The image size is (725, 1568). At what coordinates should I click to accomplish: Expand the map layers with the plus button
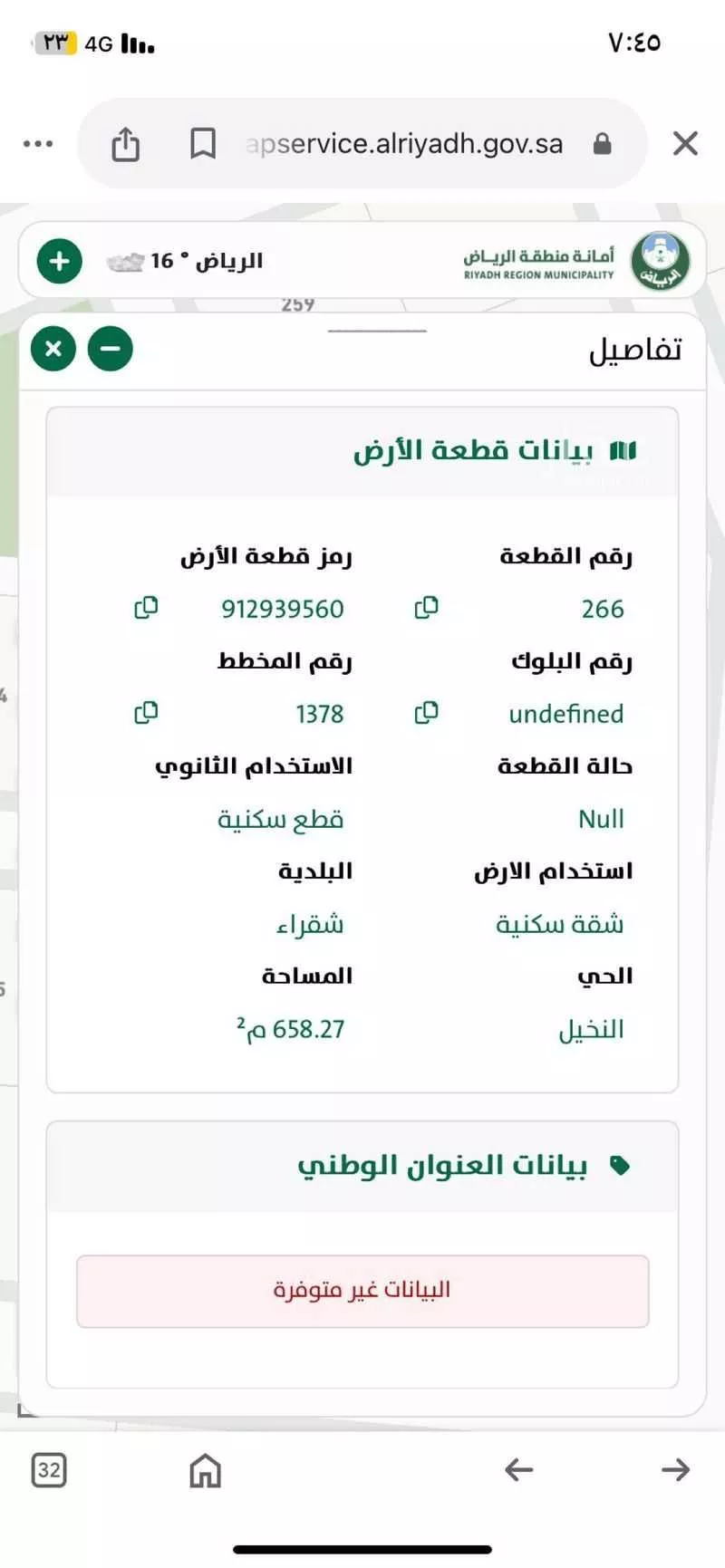[59, 260]
